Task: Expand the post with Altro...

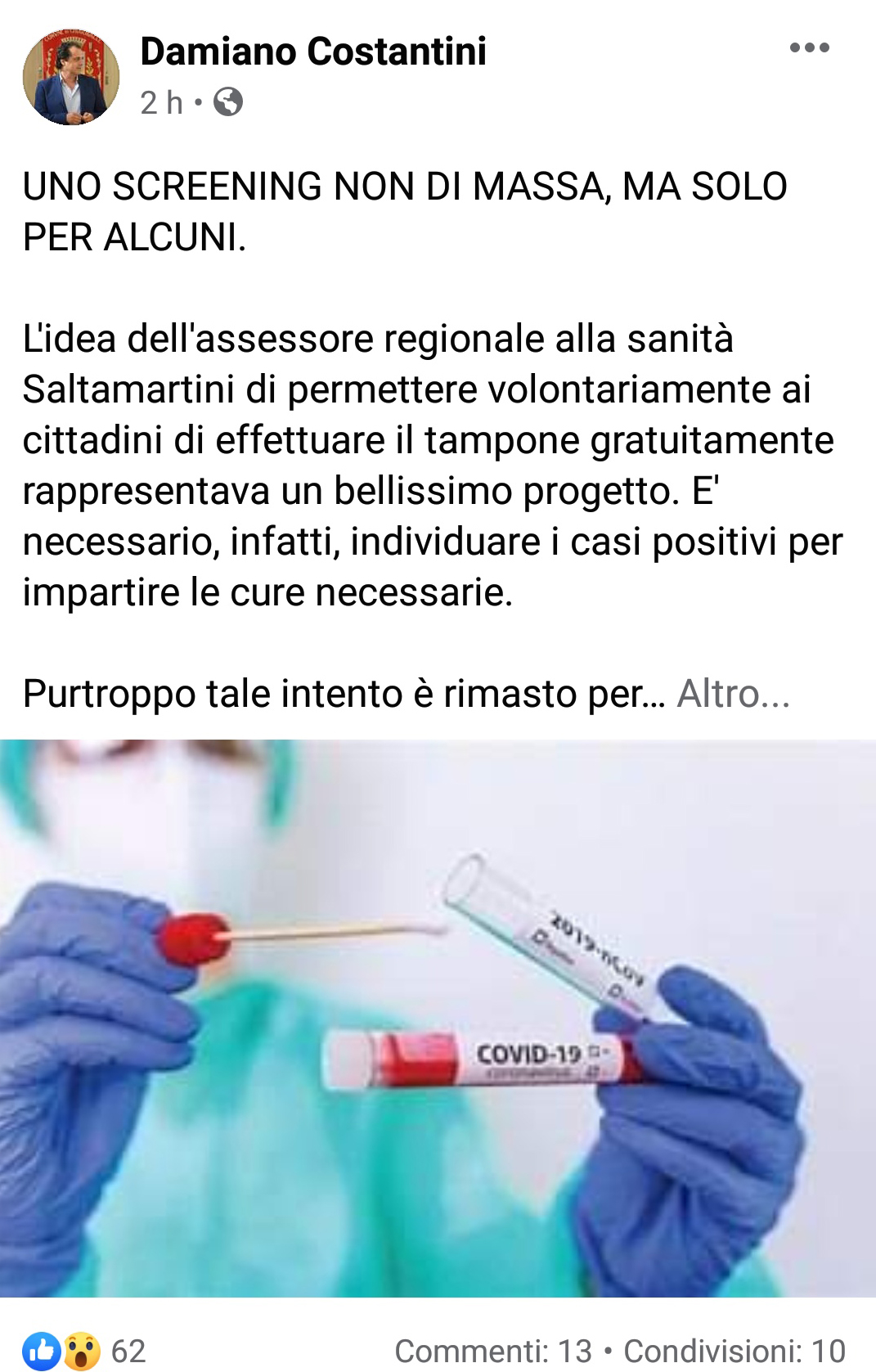Action: point(733,694)
